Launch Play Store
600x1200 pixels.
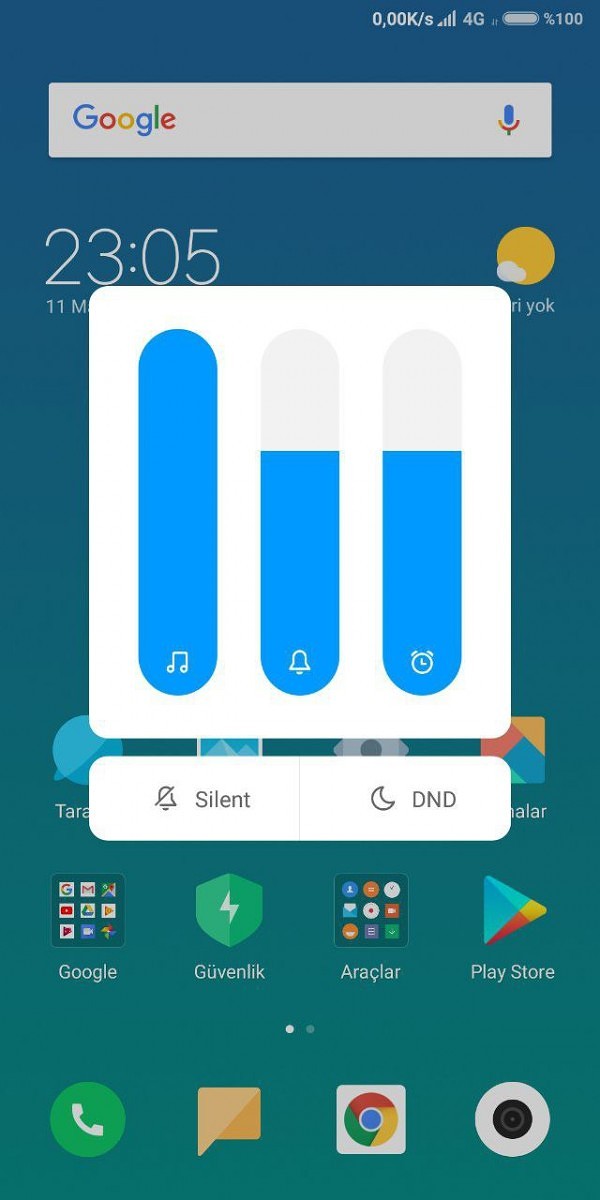pos(513,910)
